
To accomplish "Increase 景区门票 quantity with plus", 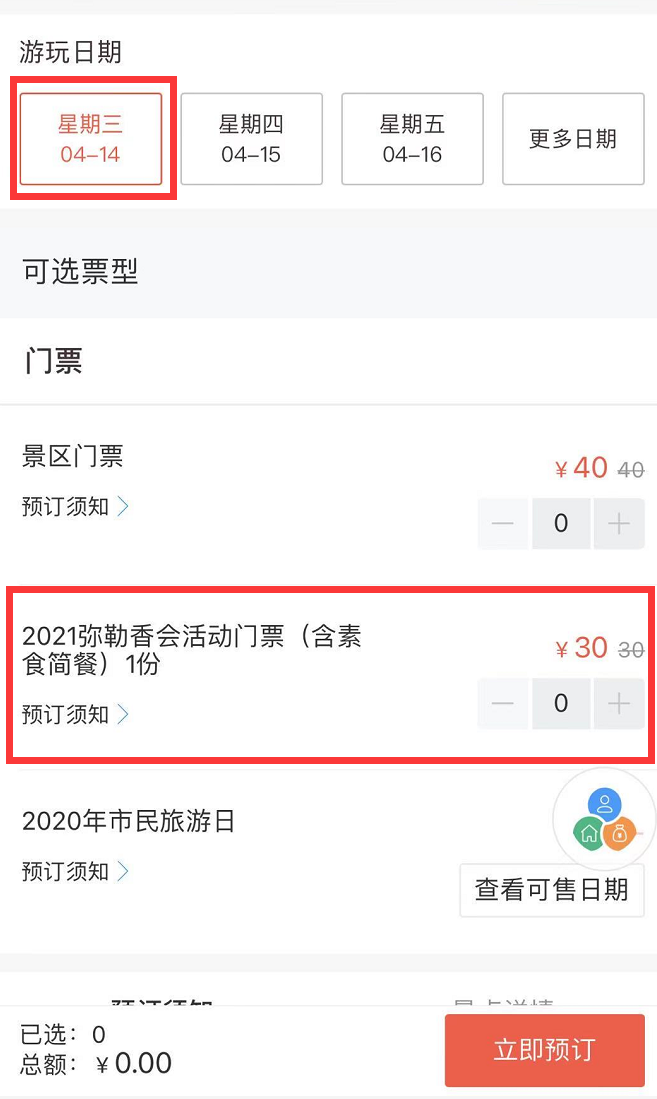I will pyautogui.click(x=619, y=524).
